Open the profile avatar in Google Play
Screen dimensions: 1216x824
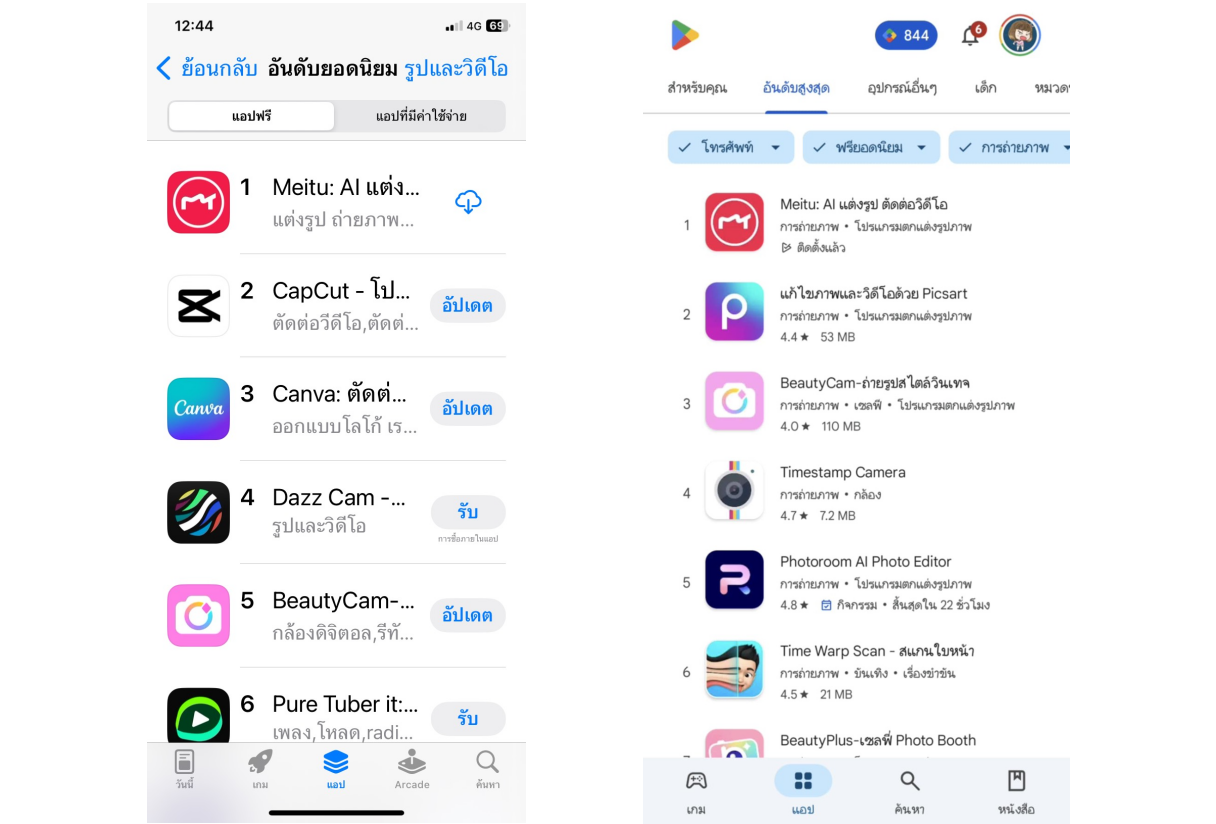pyautogui.click(x=1020, y=35)
